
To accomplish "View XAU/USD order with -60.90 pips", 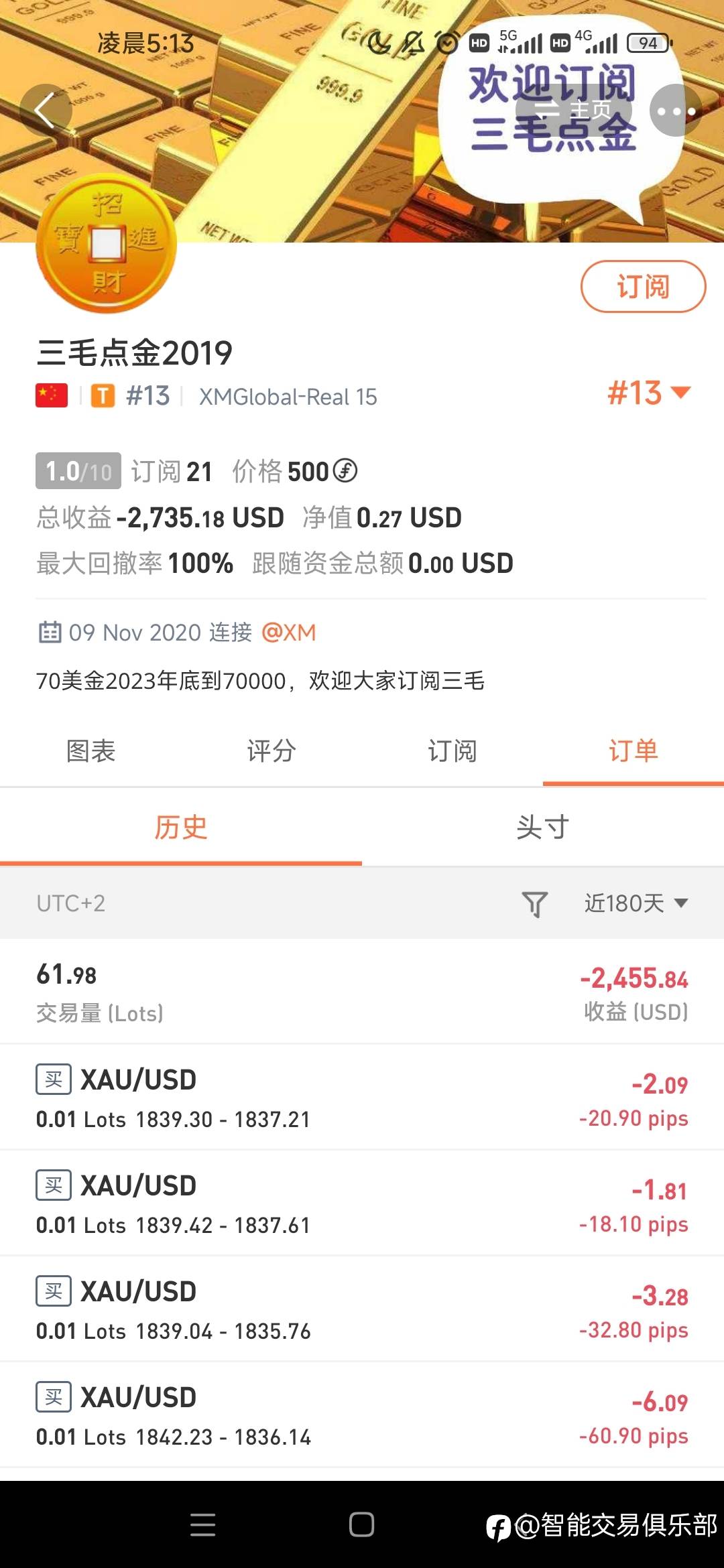I will coord(362,1415).
